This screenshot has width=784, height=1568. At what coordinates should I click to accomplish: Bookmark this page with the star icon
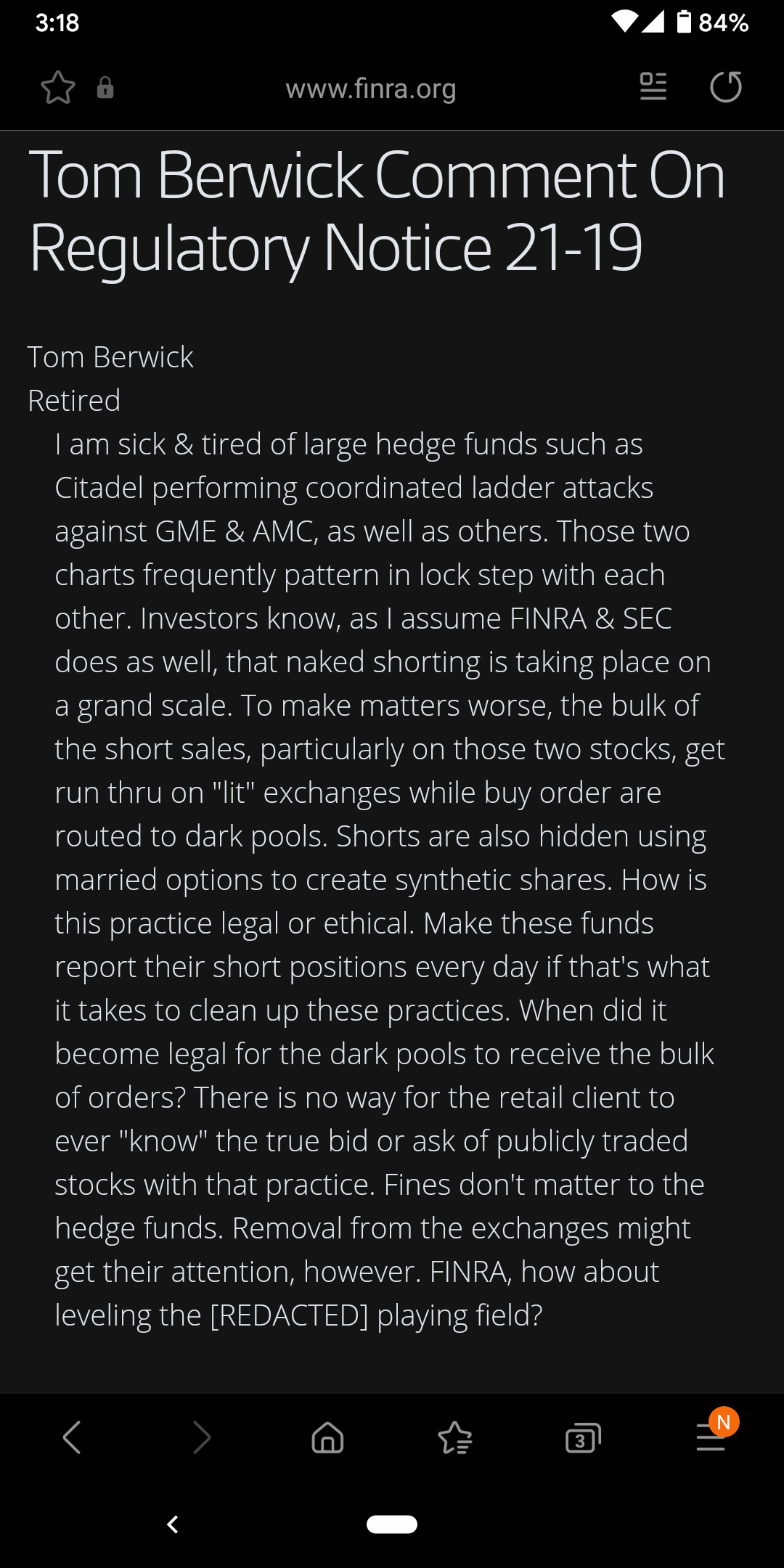coord(58,88)
